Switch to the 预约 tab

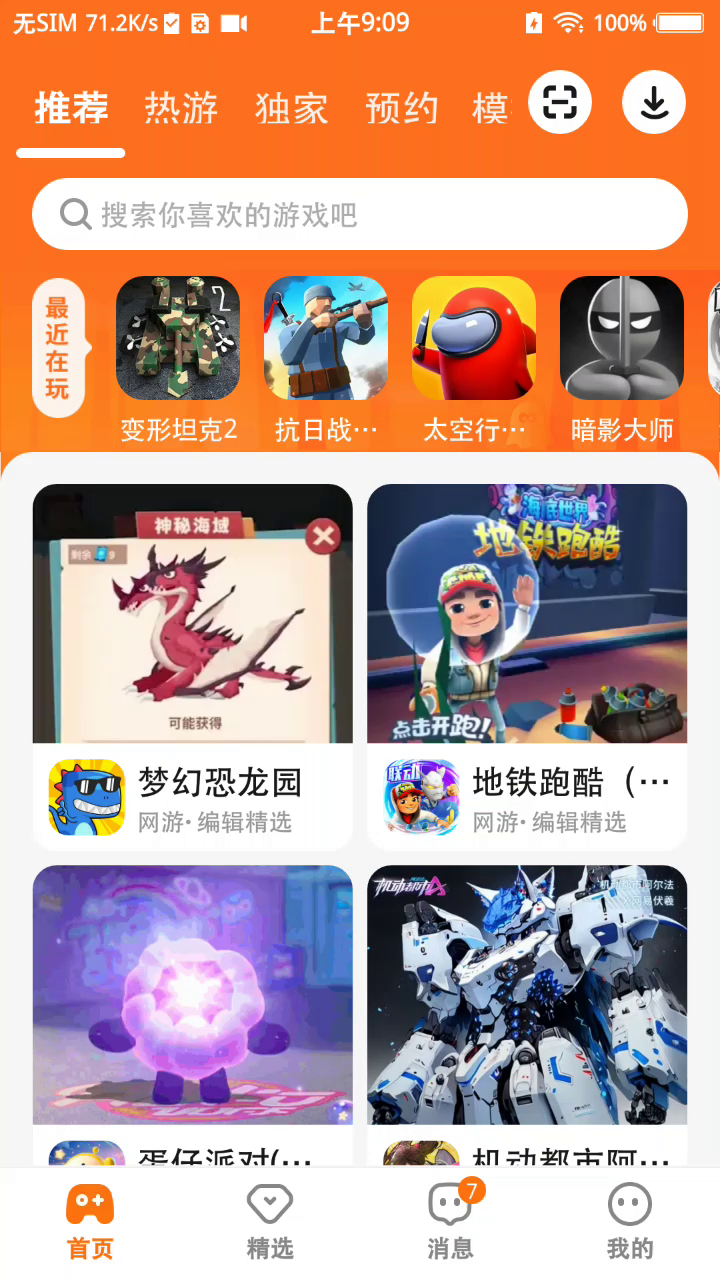click(401, 108)
